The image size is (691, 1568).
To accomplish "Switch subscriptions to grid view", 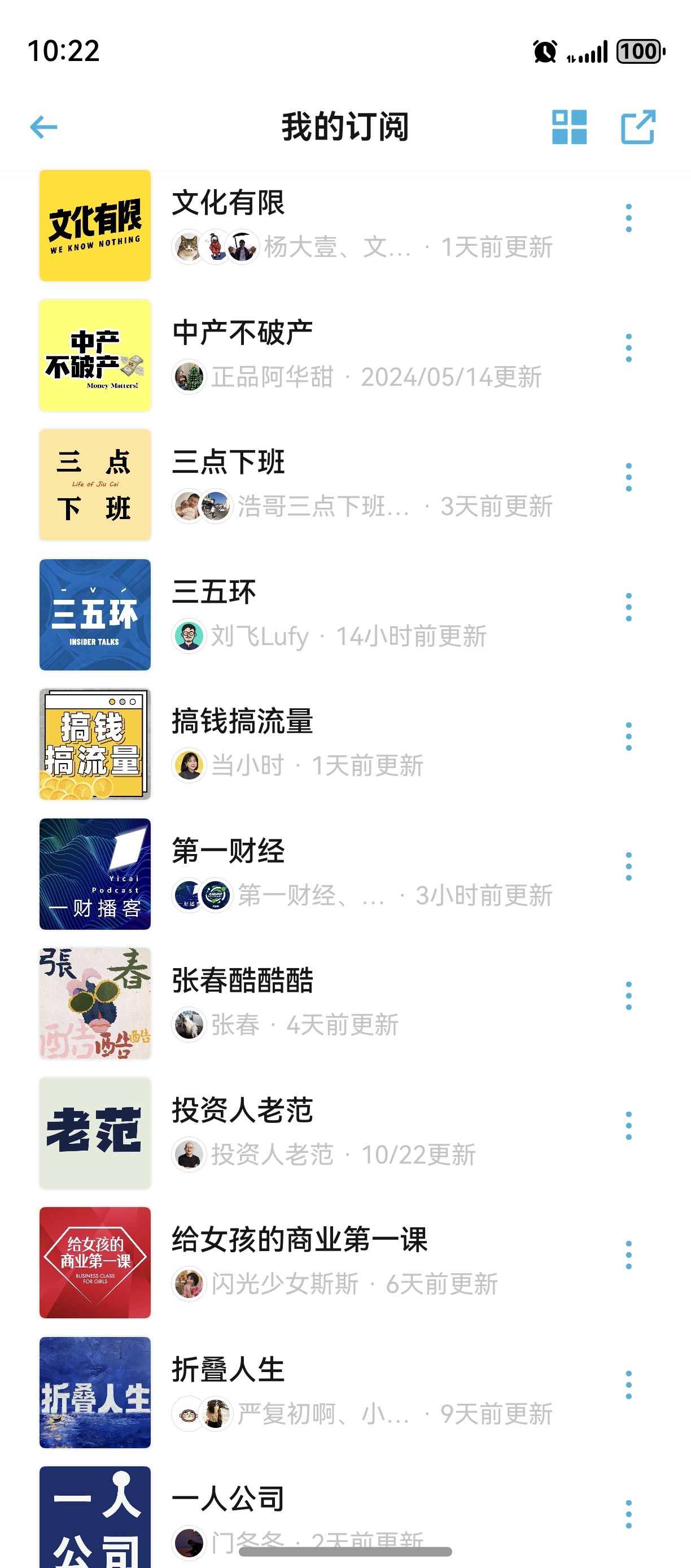I will click(x=568, y=127).
